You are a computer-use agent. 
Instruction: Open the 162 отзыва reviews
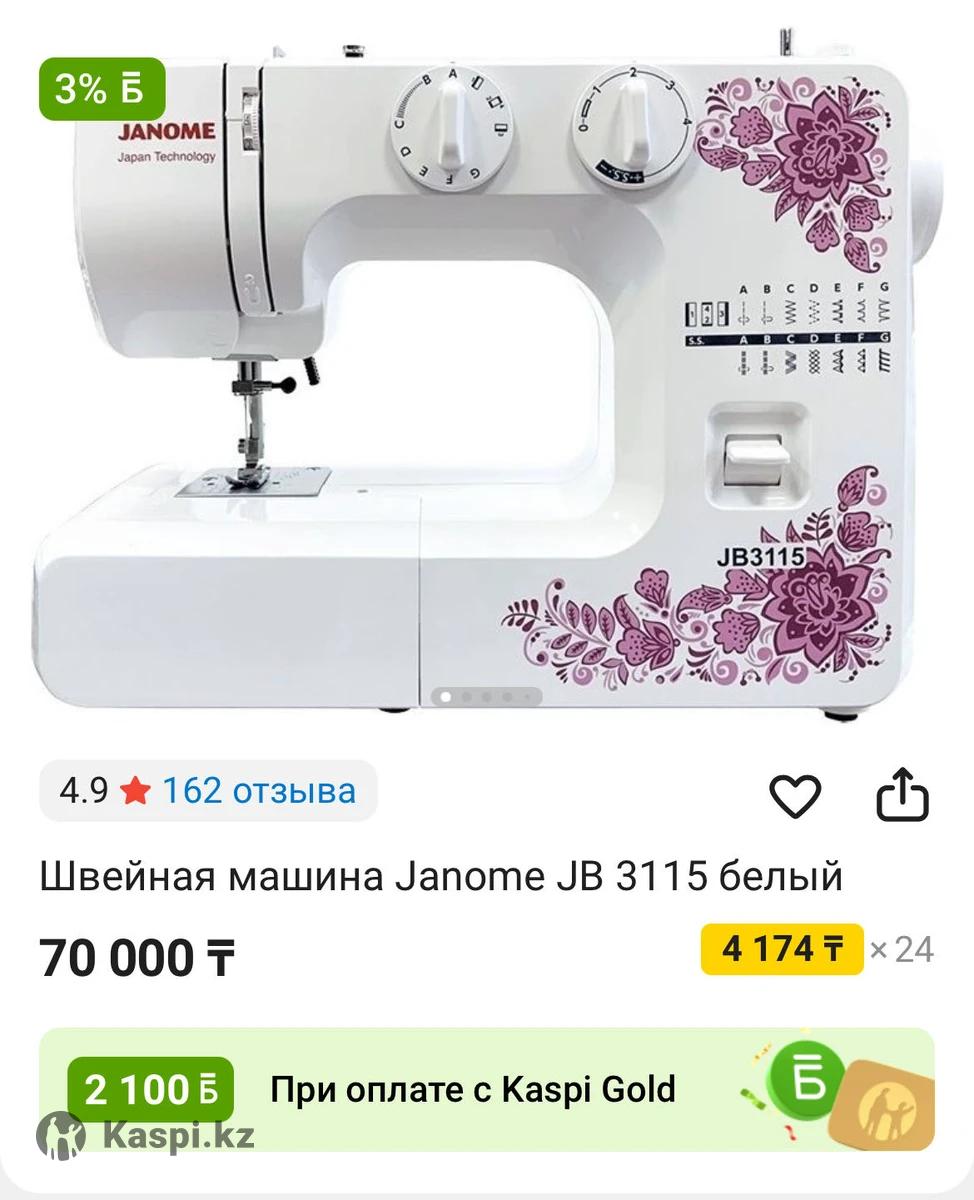click(x=258, y=791)
